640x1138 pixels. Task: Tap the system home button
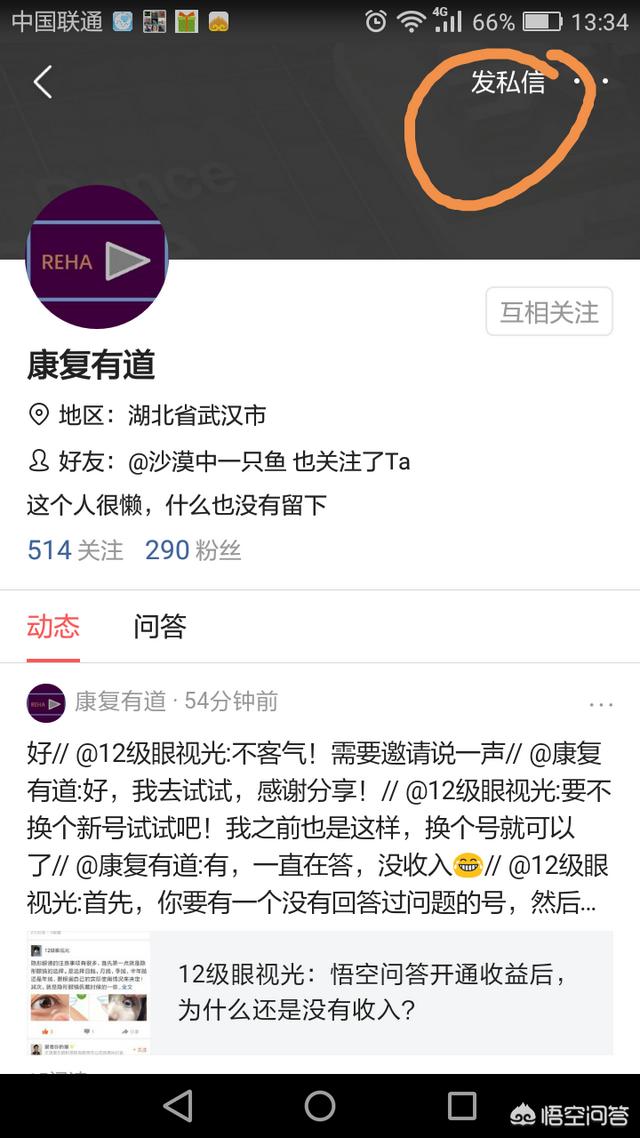(320, 1106)
